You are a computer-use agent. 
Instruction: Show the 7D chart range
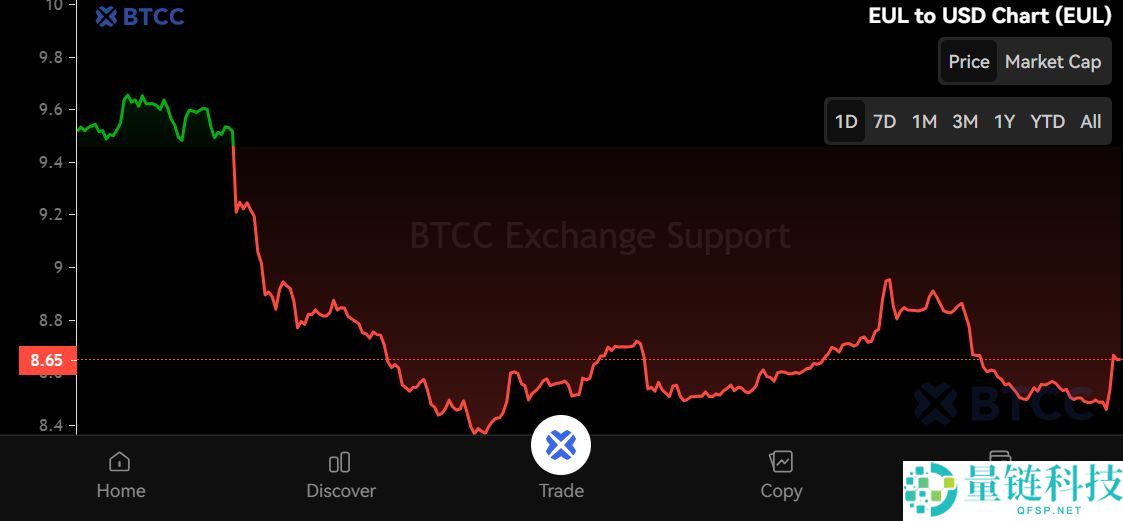884,121
